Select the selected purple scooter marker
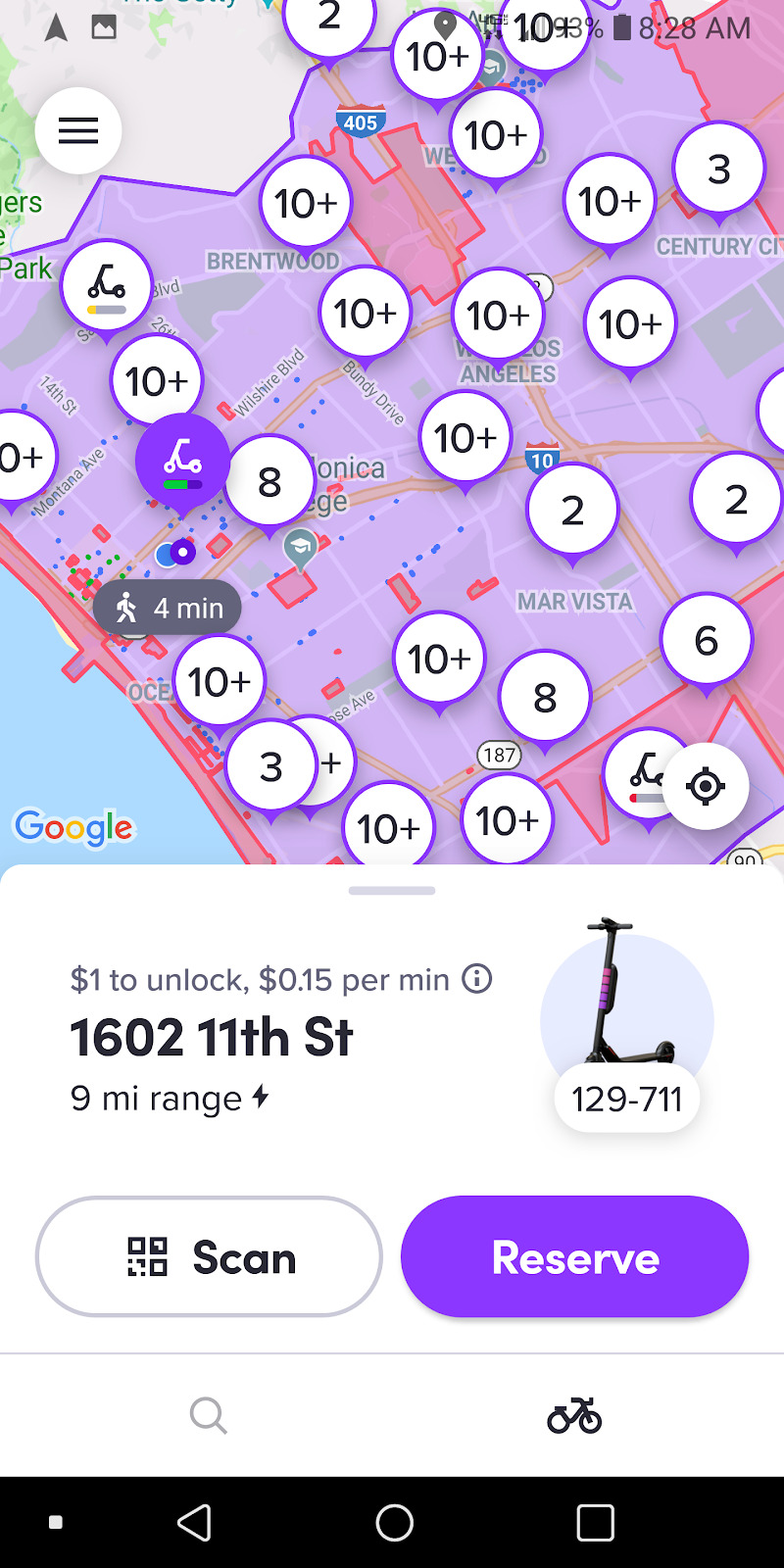784x1568 pixels. pos(182,460)
